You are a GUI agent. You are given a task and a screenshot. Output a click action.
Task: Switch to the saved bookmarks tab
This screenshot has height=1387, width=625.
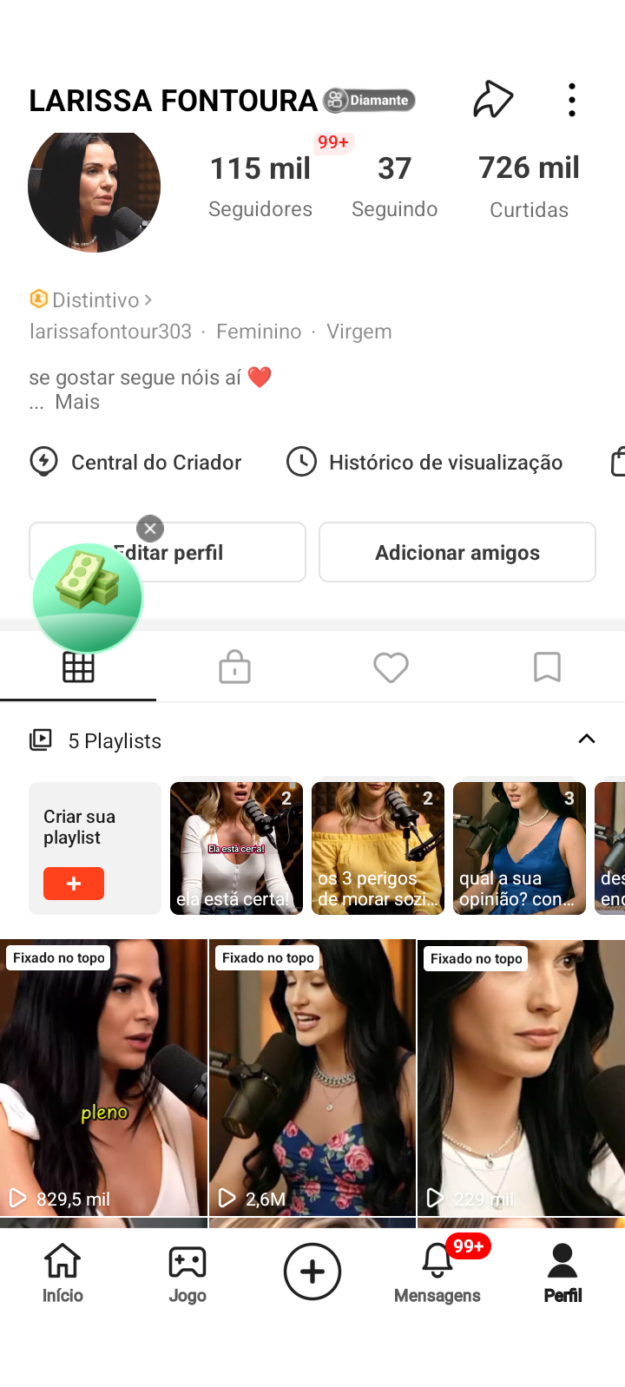(546, 667)
